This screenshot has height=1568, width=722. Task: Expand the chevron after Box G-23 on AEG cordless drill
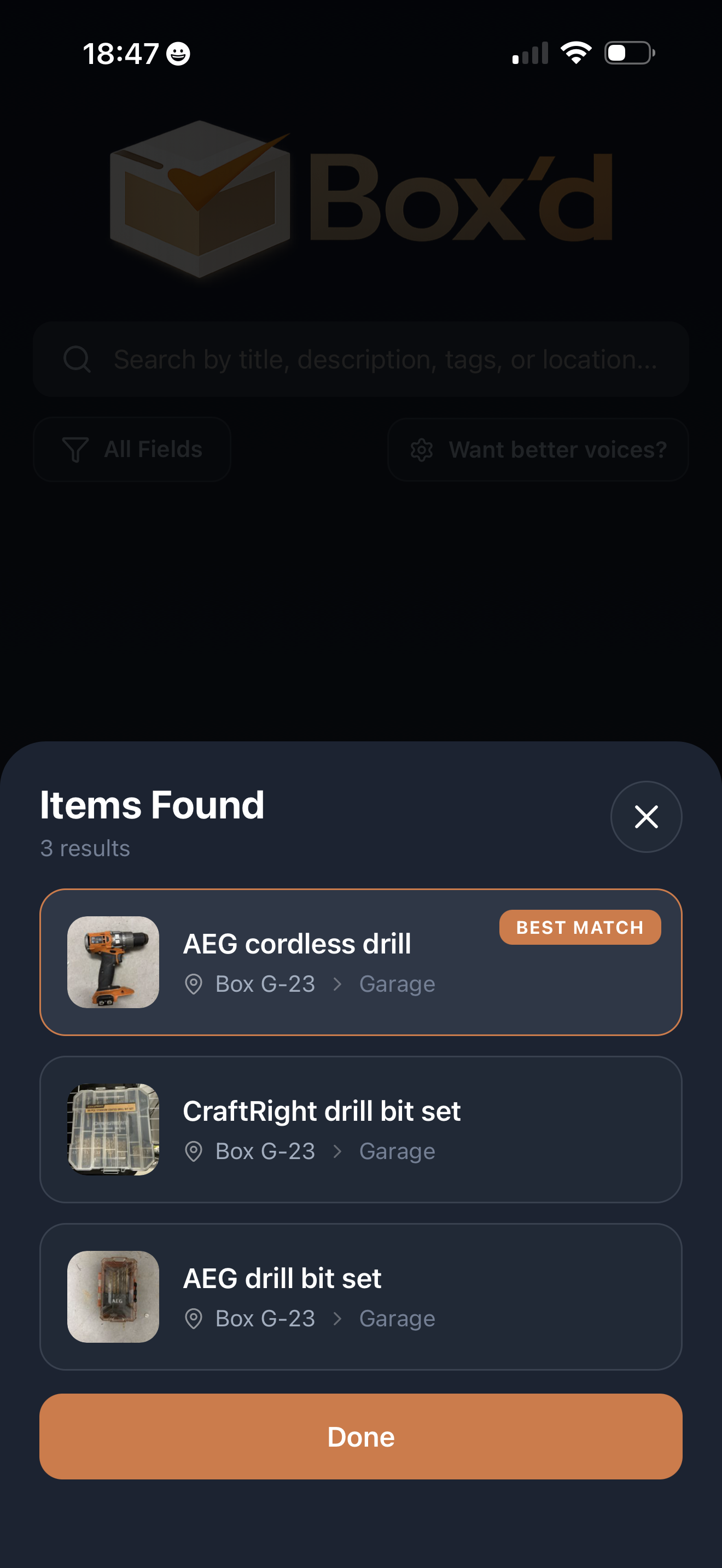tap(337, 984)
